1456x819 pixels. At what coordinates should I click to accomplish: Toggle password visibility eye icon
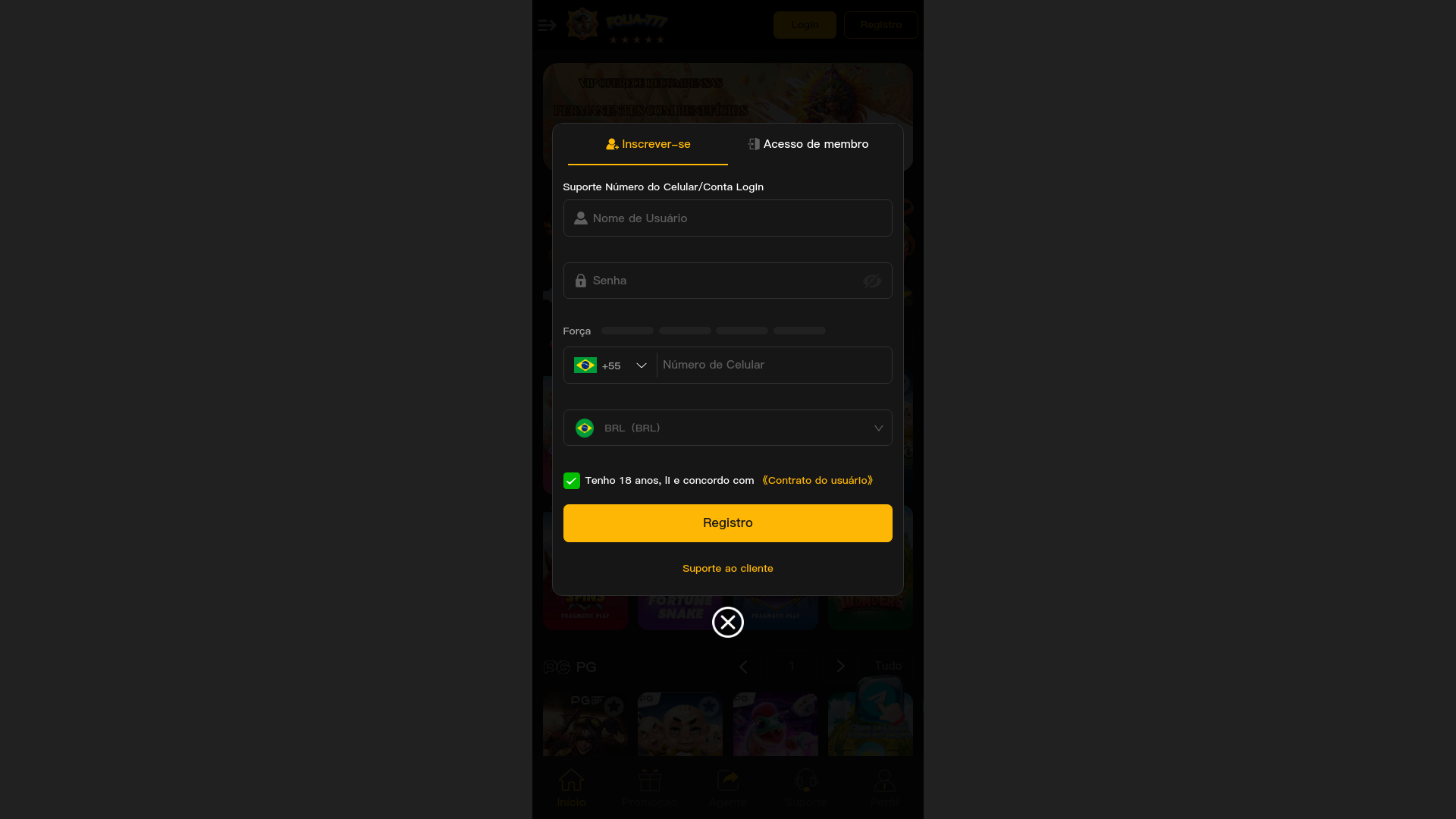[x=872, y=281]
